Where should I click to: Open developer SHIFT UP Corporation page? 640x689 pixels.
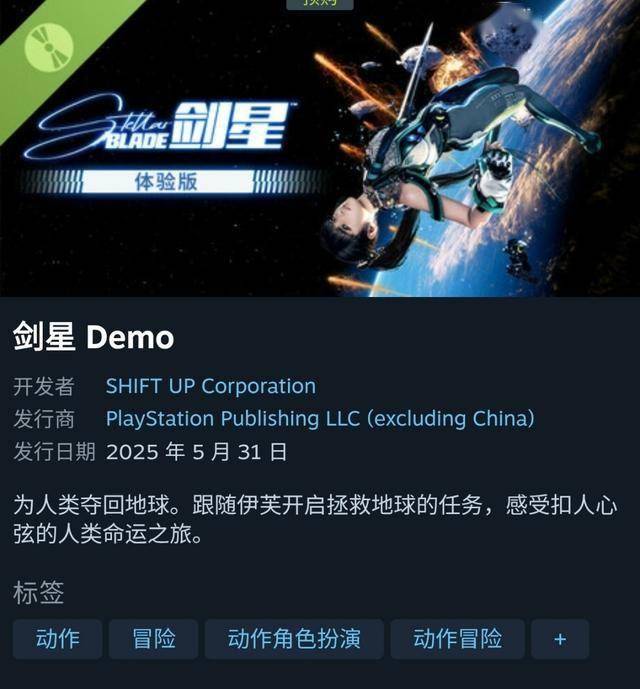coord(210,386)
